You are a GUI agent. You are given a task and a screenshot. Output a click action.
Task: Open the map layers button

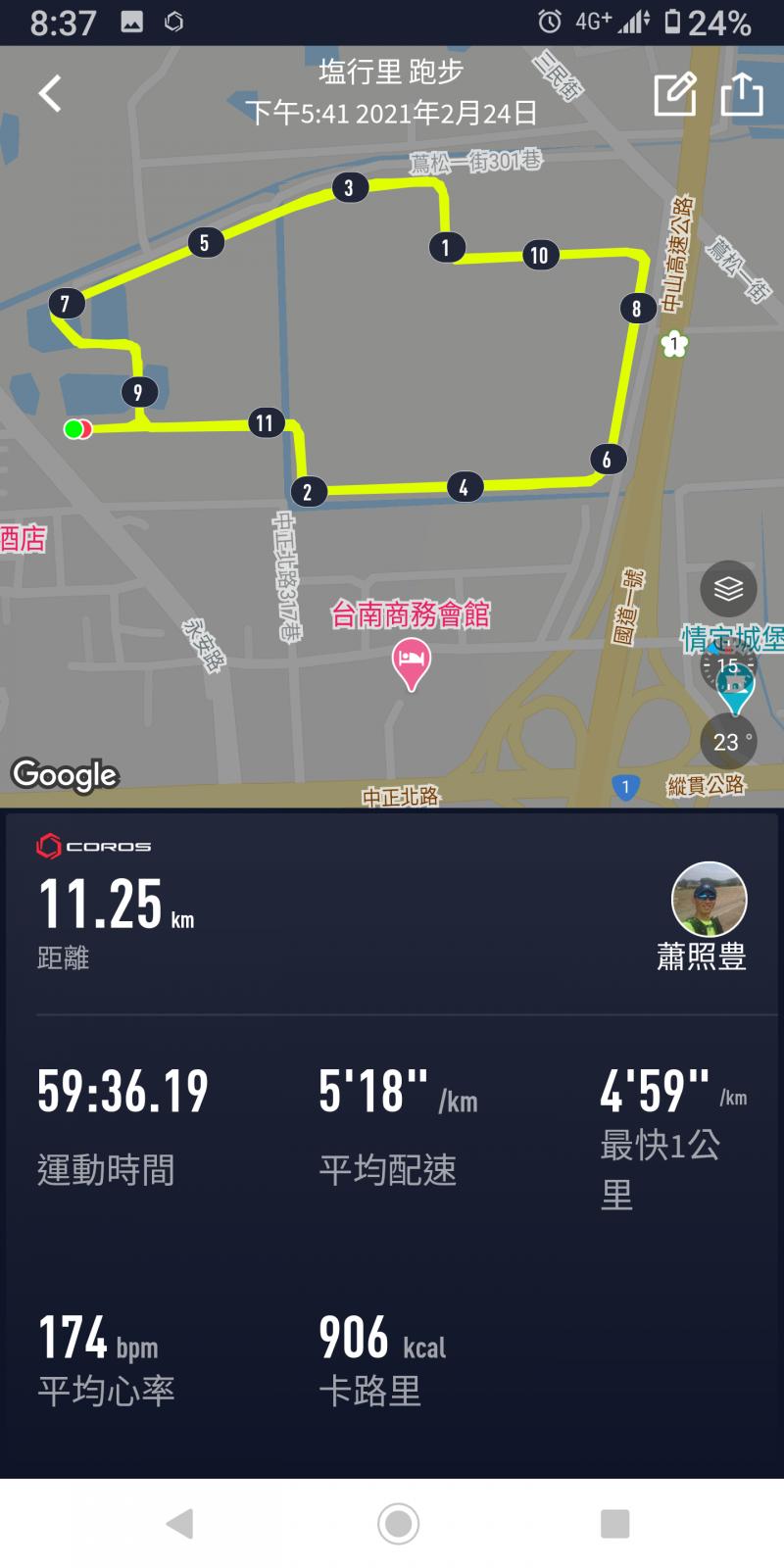pos(728,589)
